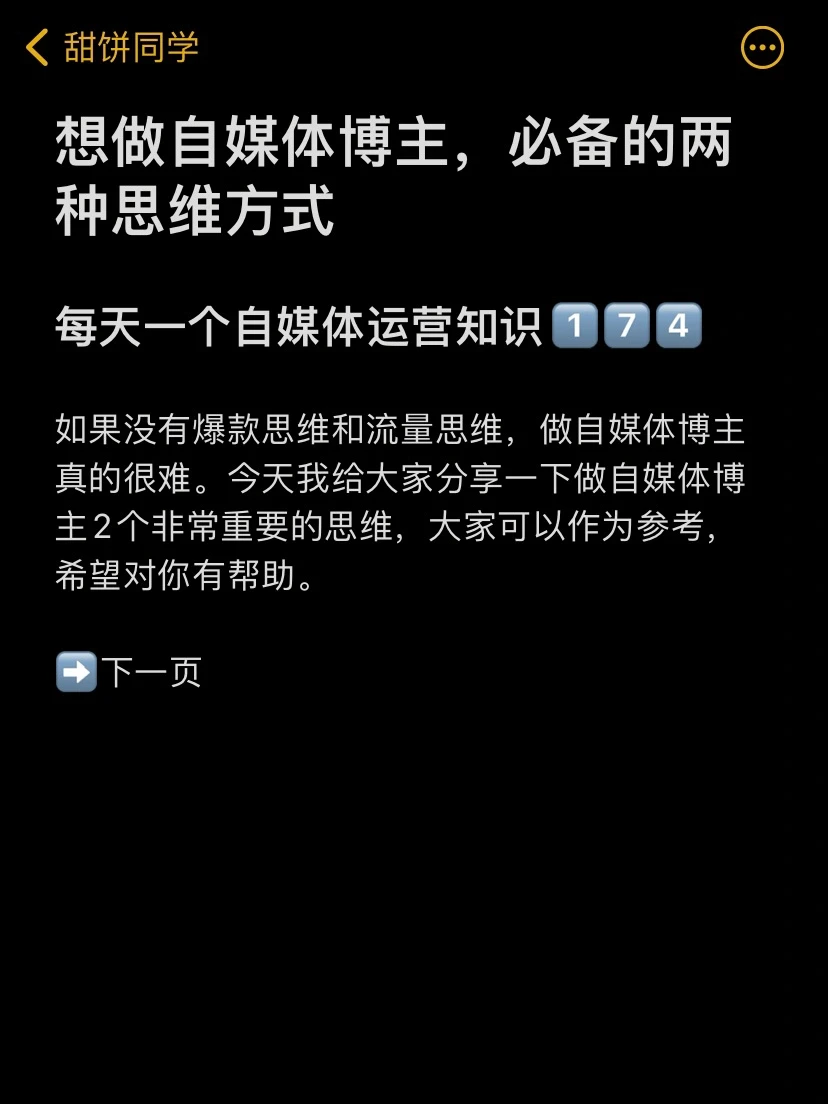
Task: Tap the blue right-arrow emoji icon
Action: [76, 671]
